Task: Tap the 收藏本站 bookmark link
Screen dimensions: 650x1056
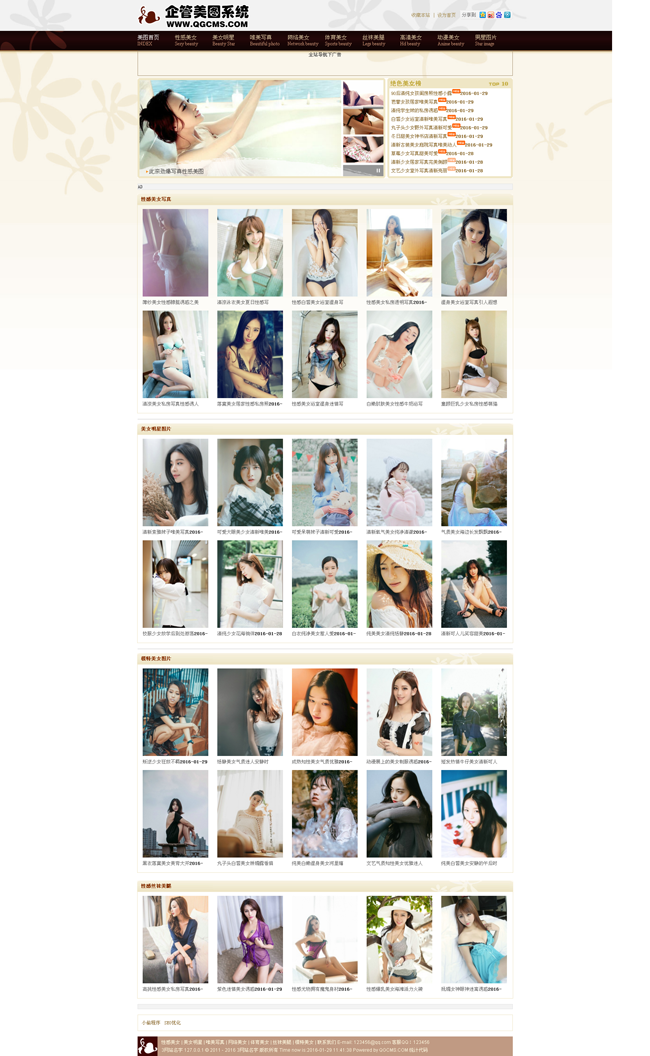Action: tap(421, 15)
